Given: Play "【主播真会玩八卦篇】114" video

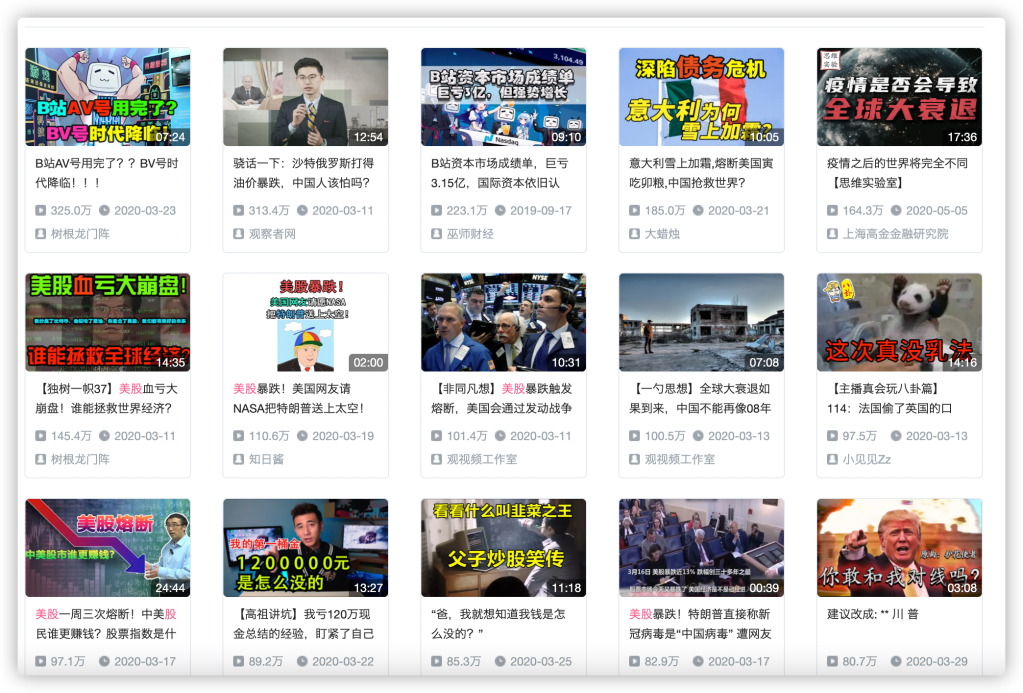Looking at the screenshot, I should click(x=899, y=322).
